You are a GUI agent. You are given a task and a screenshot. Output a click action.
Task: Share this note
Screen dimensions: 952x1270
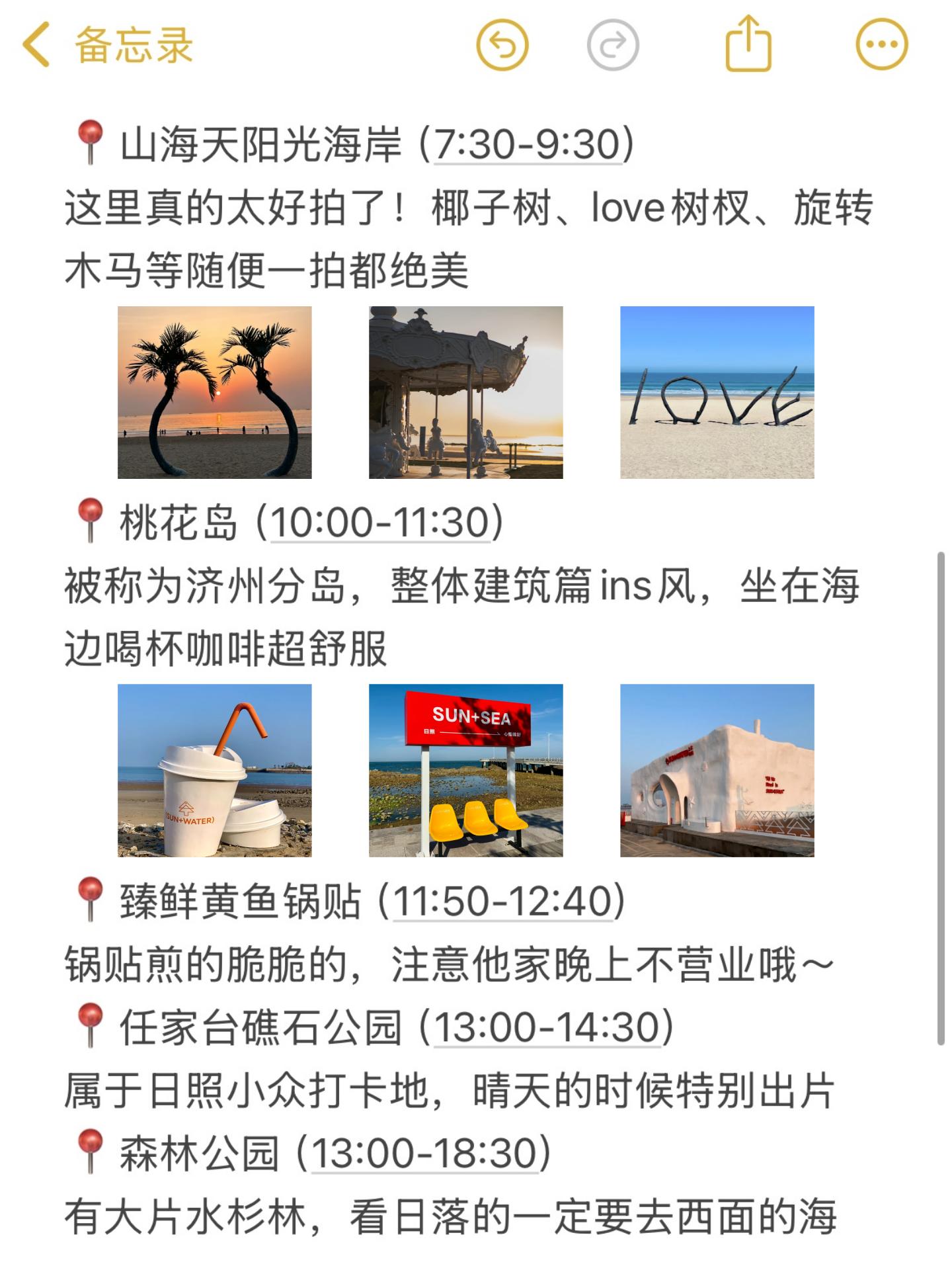point(748,44)
